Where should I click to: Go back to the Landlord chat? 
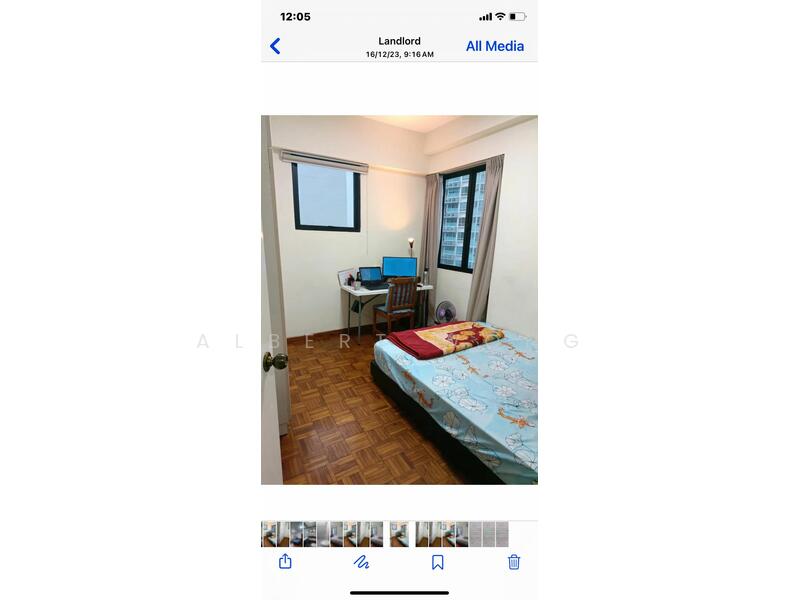click(275, 46)
